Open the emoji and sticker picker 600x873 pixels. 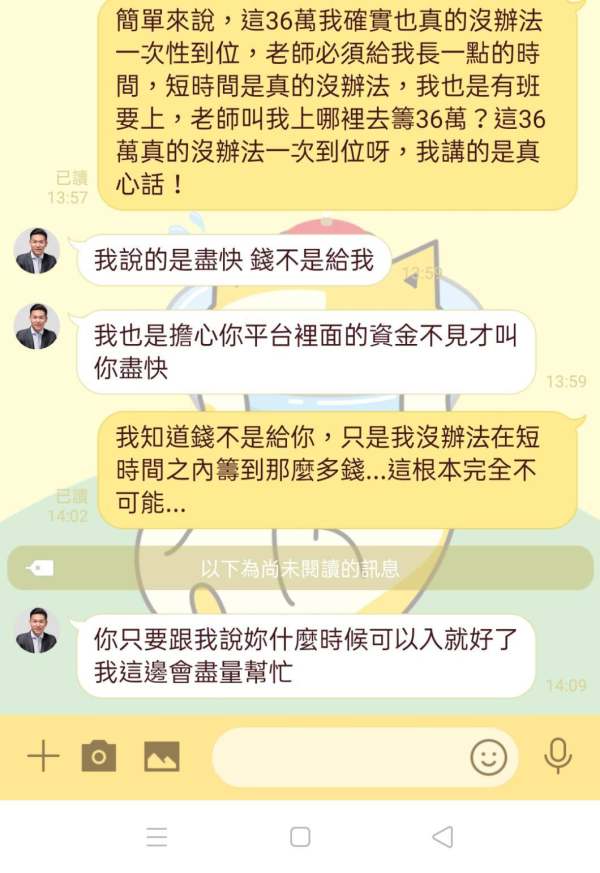(x=489, y=757)
